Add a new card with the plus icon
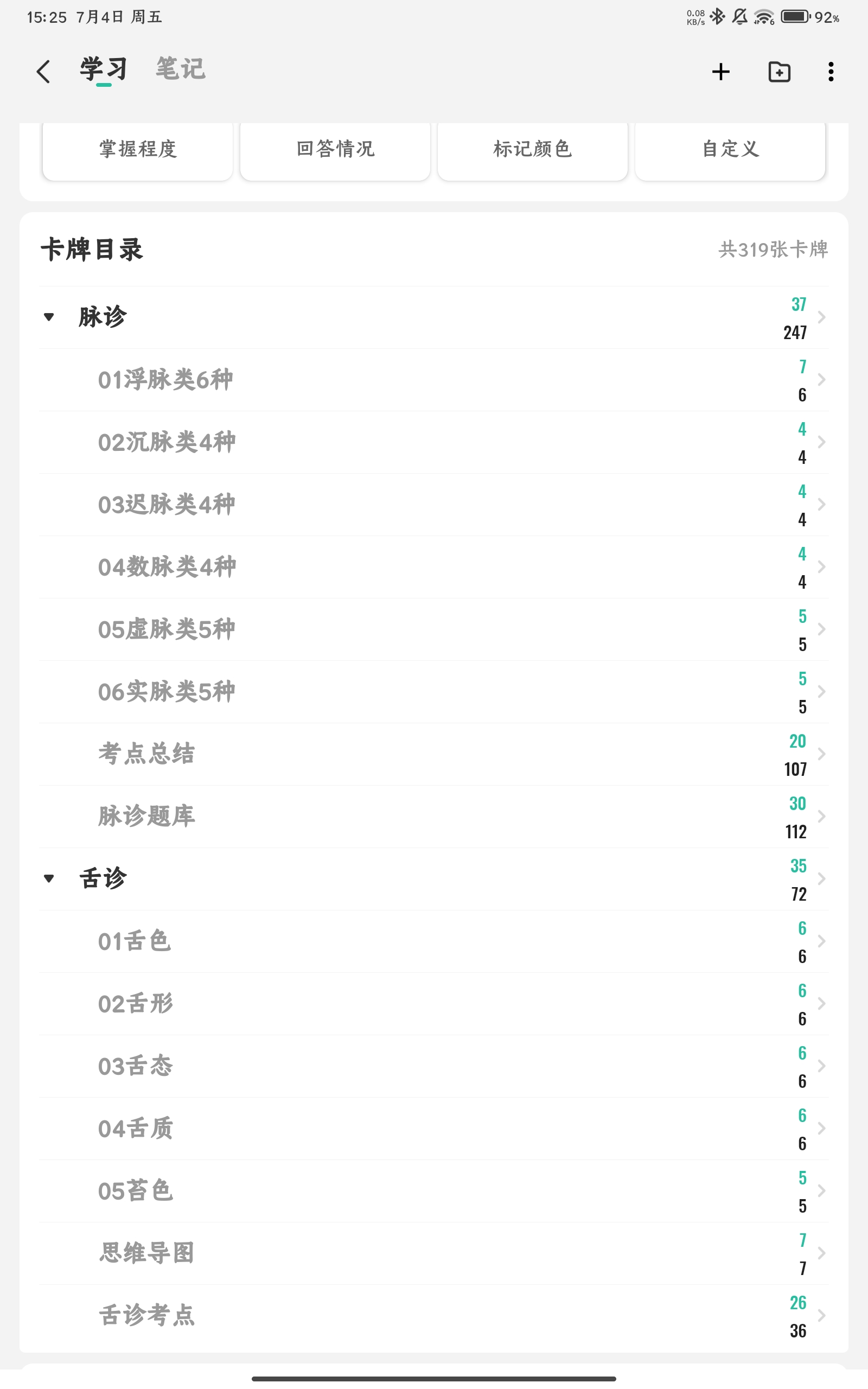Screen dimensions: 868x1389 [x=720, y=72]
